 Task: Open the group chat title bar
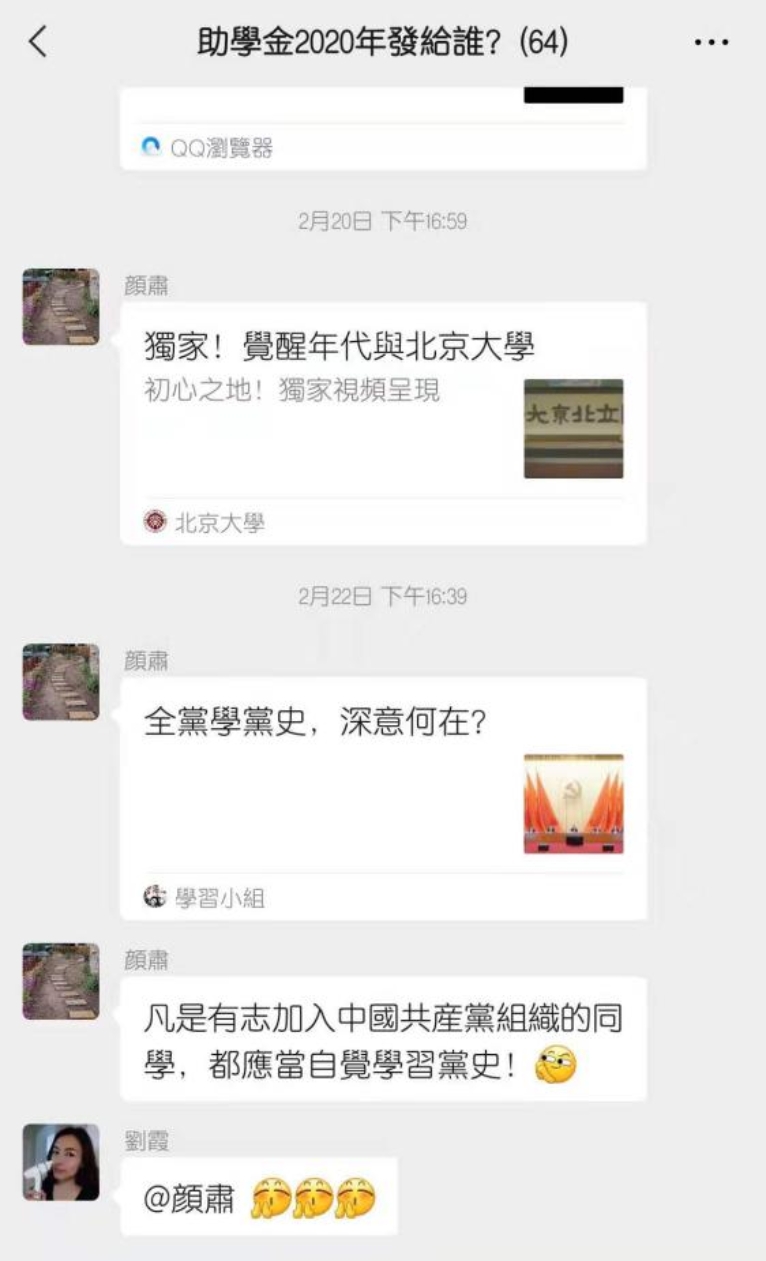[x=383, y=42]
